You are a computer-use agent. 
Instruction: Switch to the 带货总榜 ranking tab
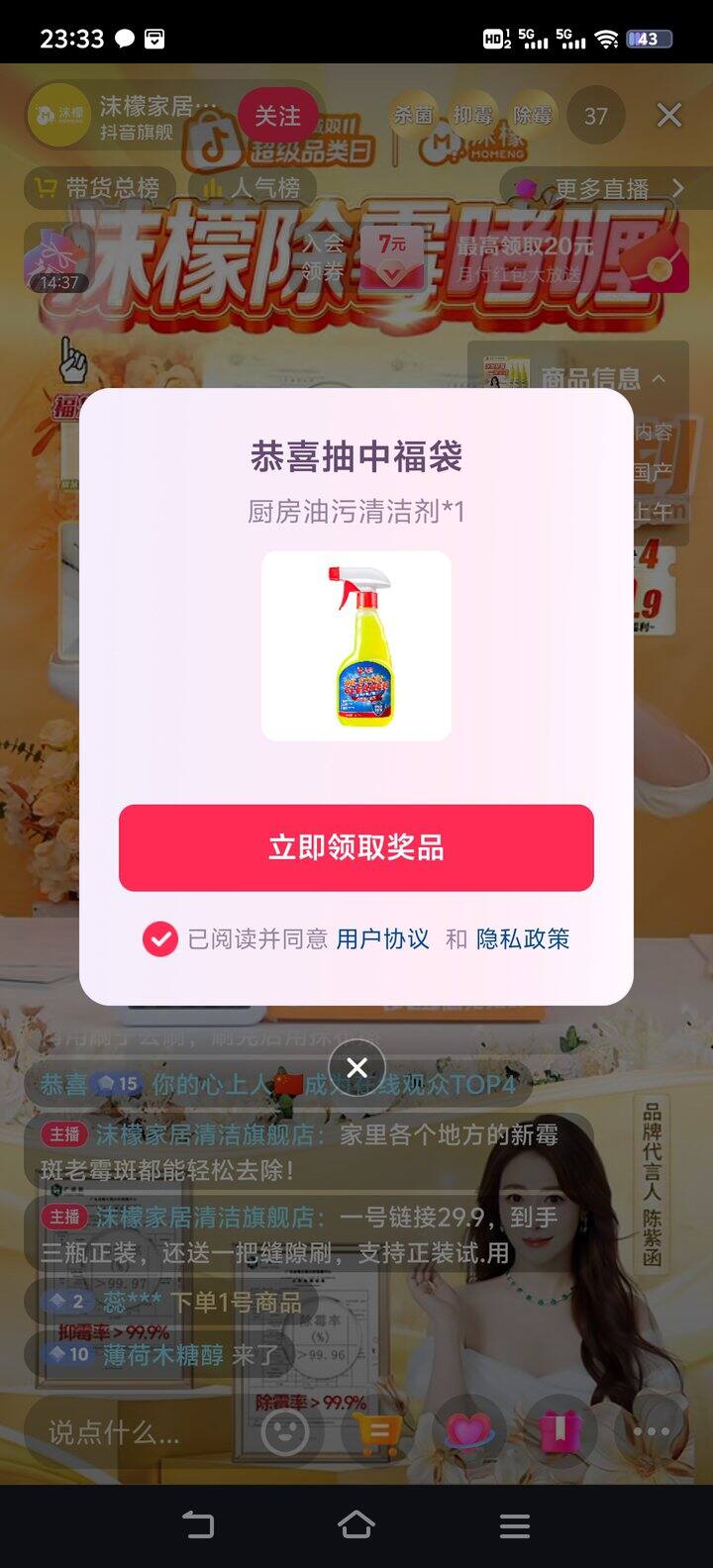point(104,188)
